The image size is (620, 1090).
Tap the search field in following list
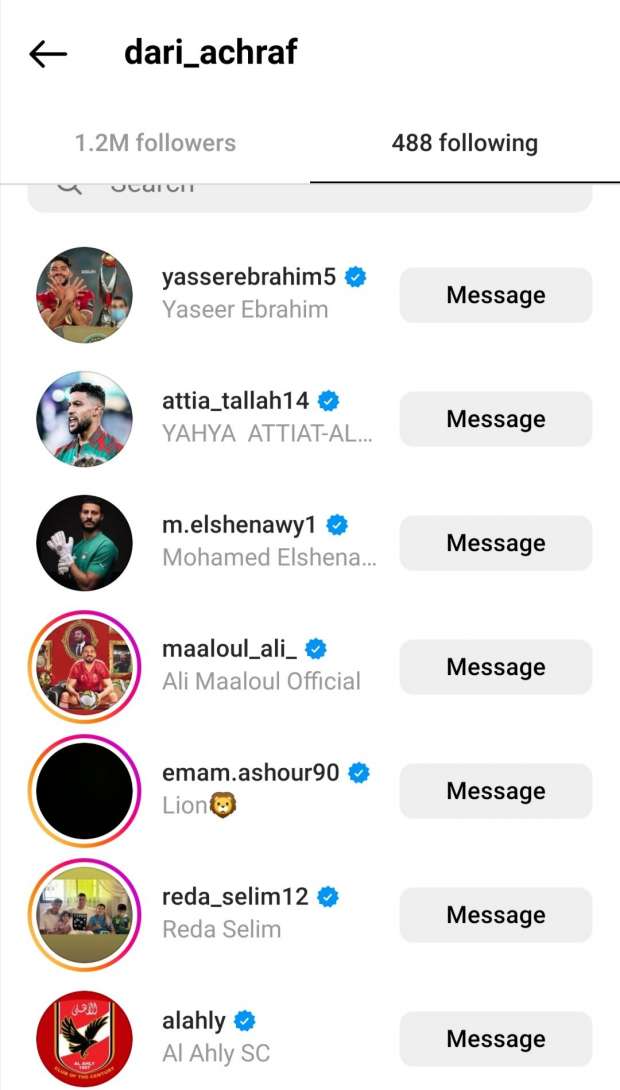310,194
